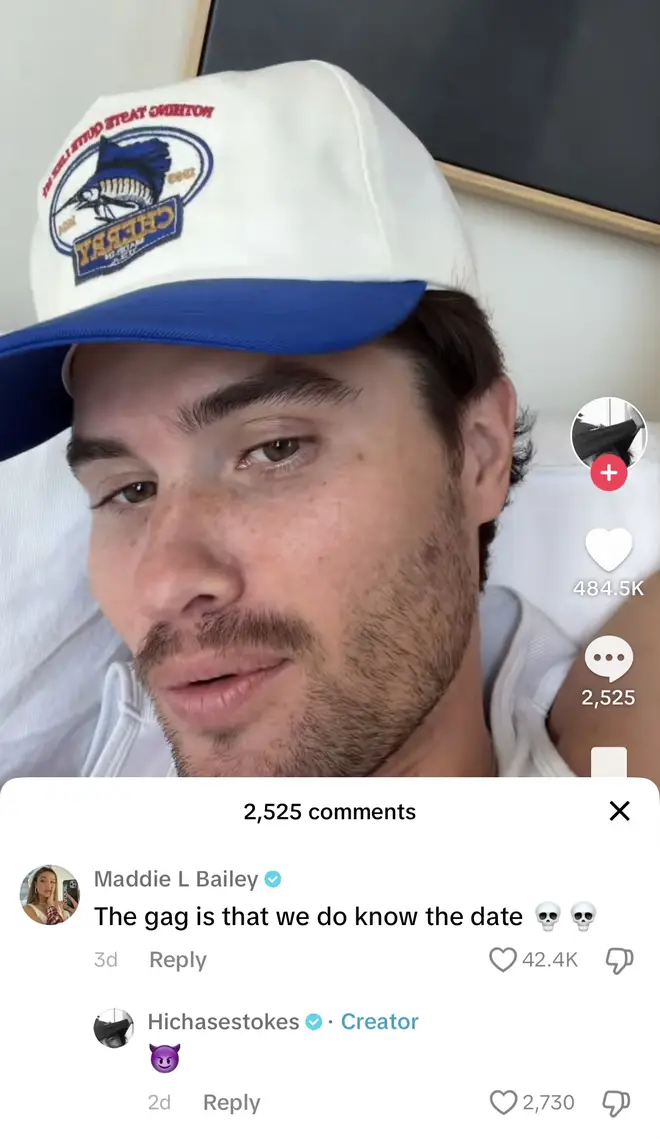Open Maddie L Bailey's username link
The image size is (660, 1139).
pyautogui.click(x=176, y=879)
